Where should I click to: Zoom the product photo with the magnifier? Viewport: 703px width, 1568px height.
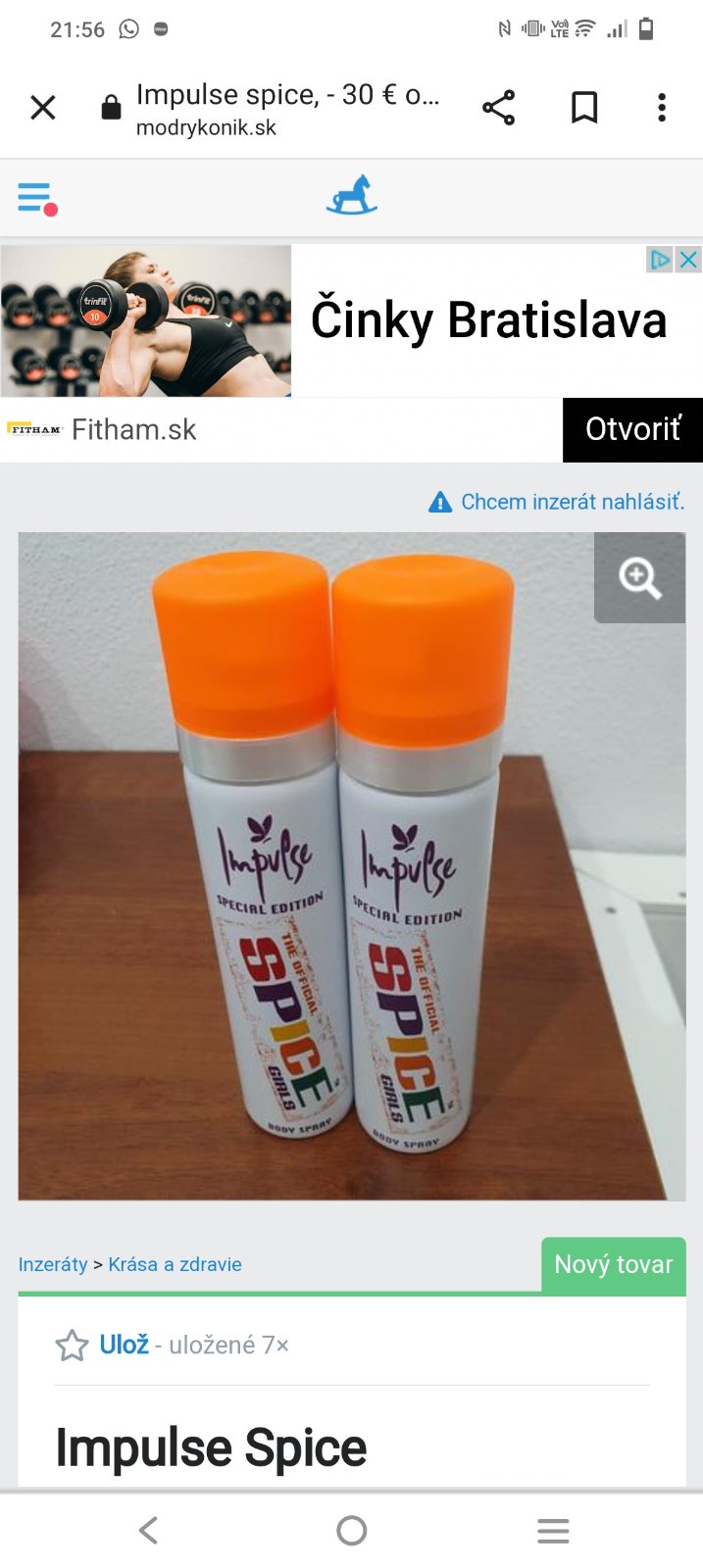pos(639,577)
